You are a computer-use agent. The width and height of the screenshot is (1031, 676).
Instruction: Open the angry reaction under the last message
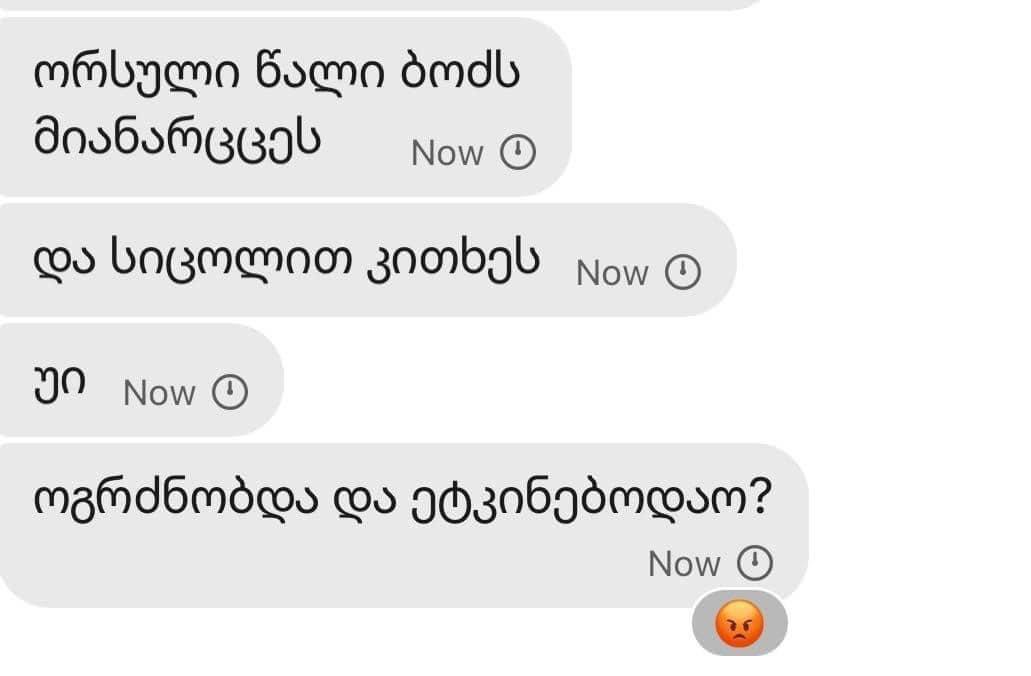point(740,625)
